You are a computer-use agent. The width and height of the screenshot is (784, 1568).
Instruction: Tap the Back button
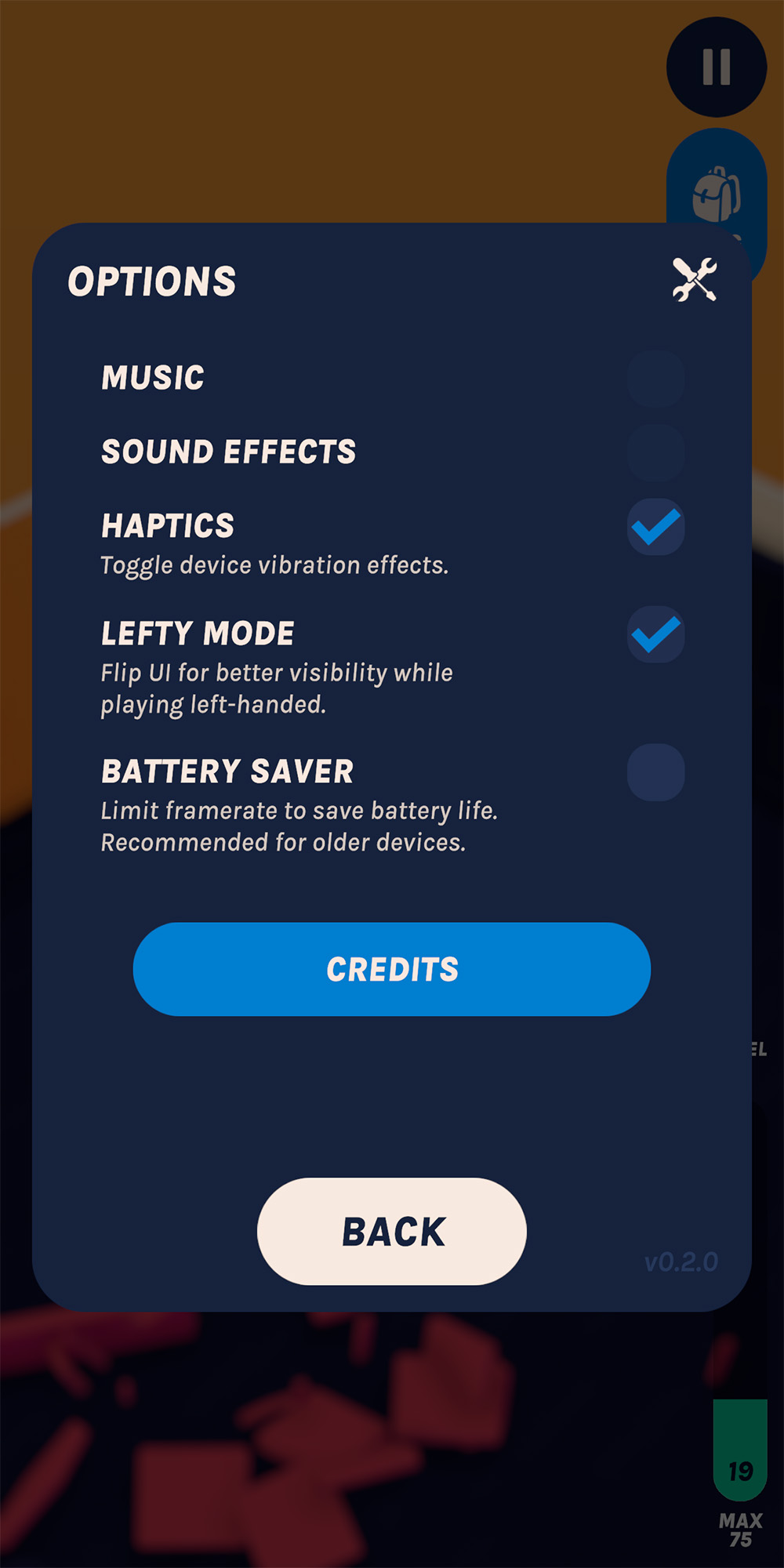tap(392, 1231)
